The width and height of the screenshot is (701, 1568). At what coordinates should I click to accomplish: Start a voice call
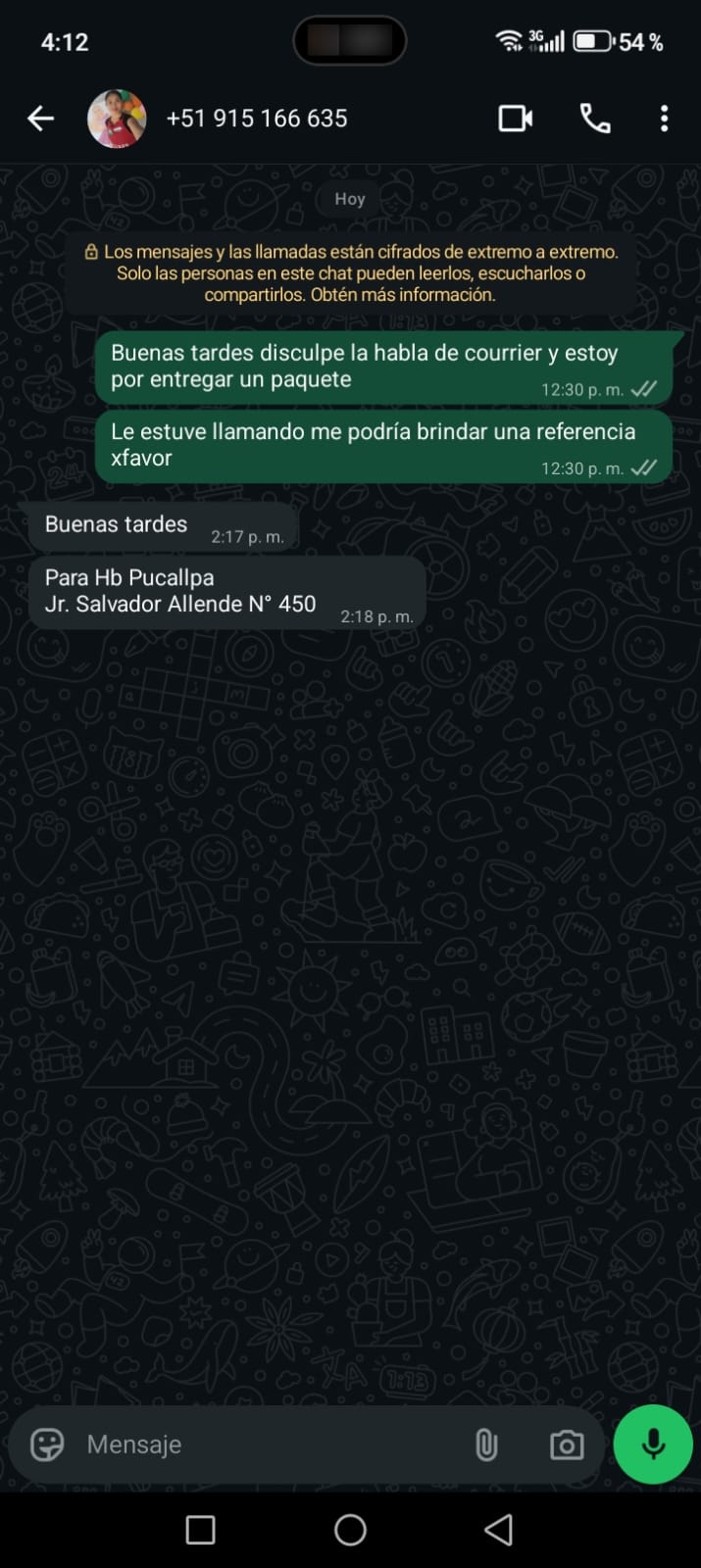[x=595, y=119]
